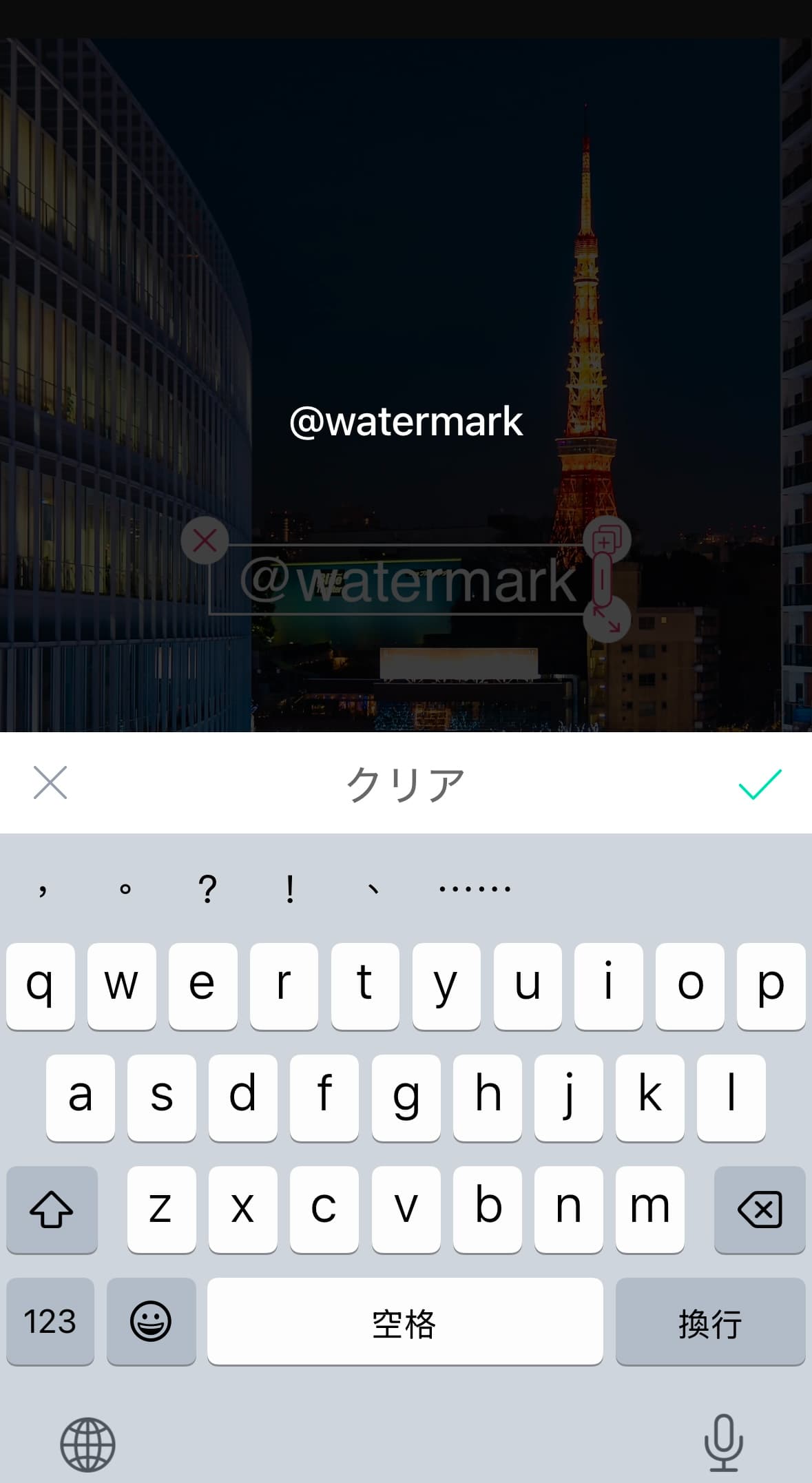Image resolution: width=812 pixels, height=1483 pixels.
Task: Tap the 空格 space bar
Action: point(404,1321)
